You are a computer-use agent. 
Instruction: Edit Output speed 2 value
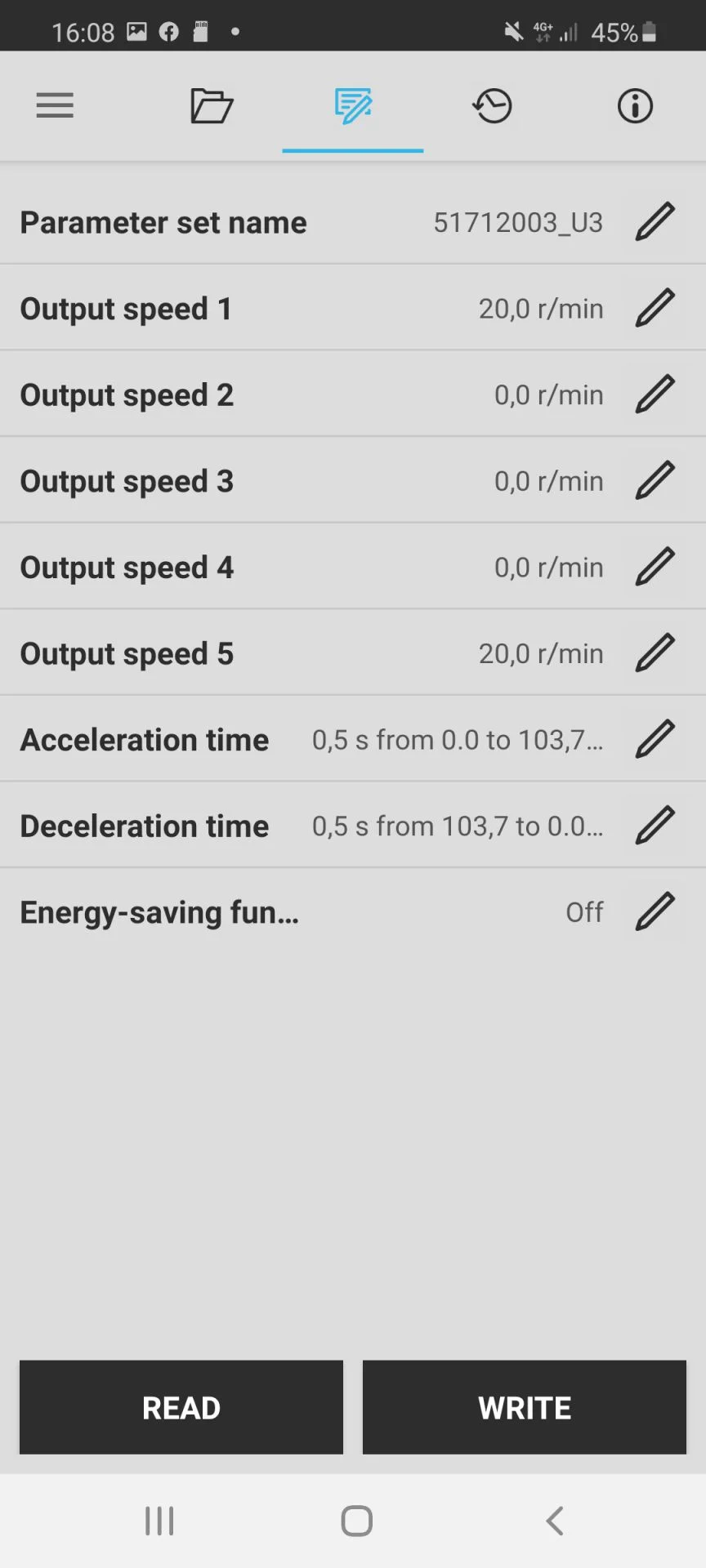(655, 394)
